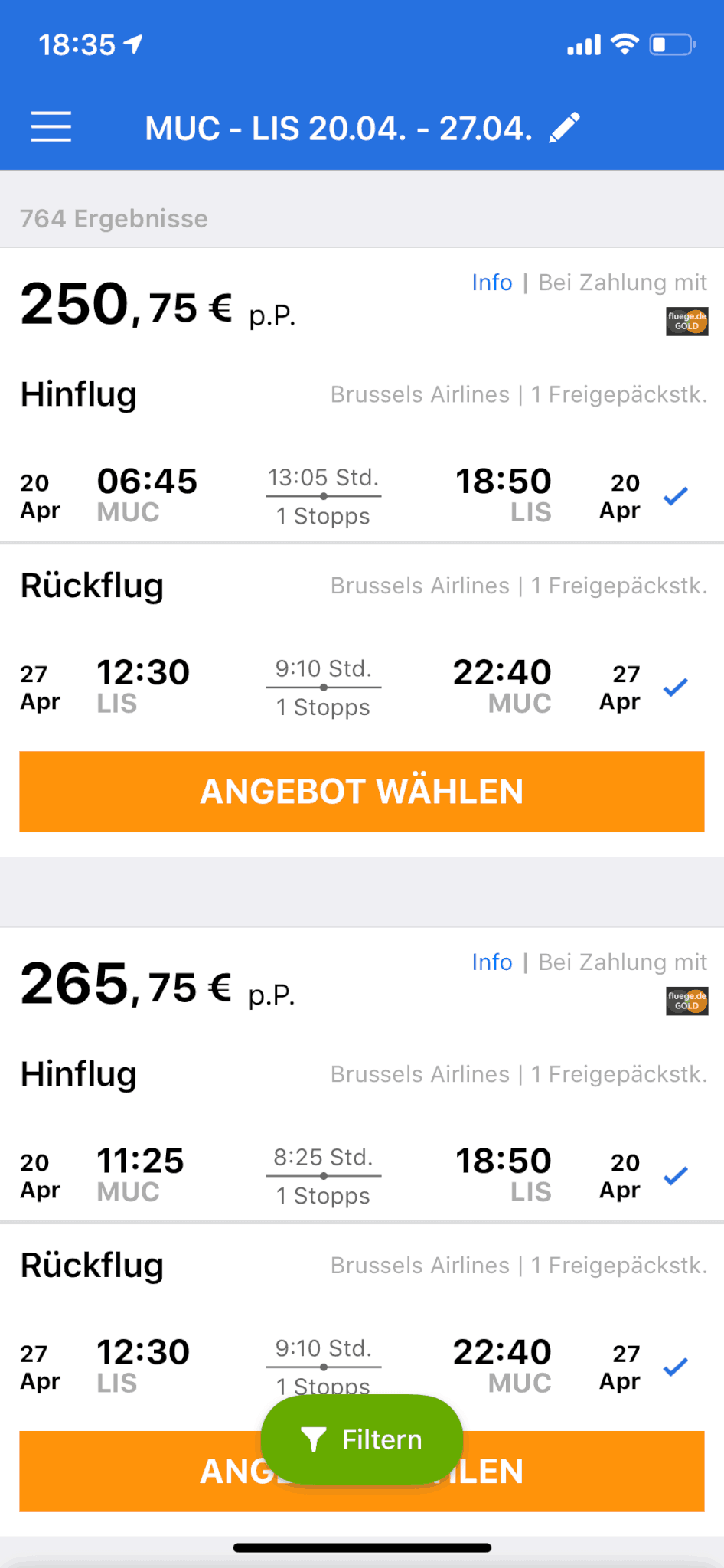Toggle the 06:45 MUC Hinflug checkmark
724x1568 pixels.
pos(676,496)
